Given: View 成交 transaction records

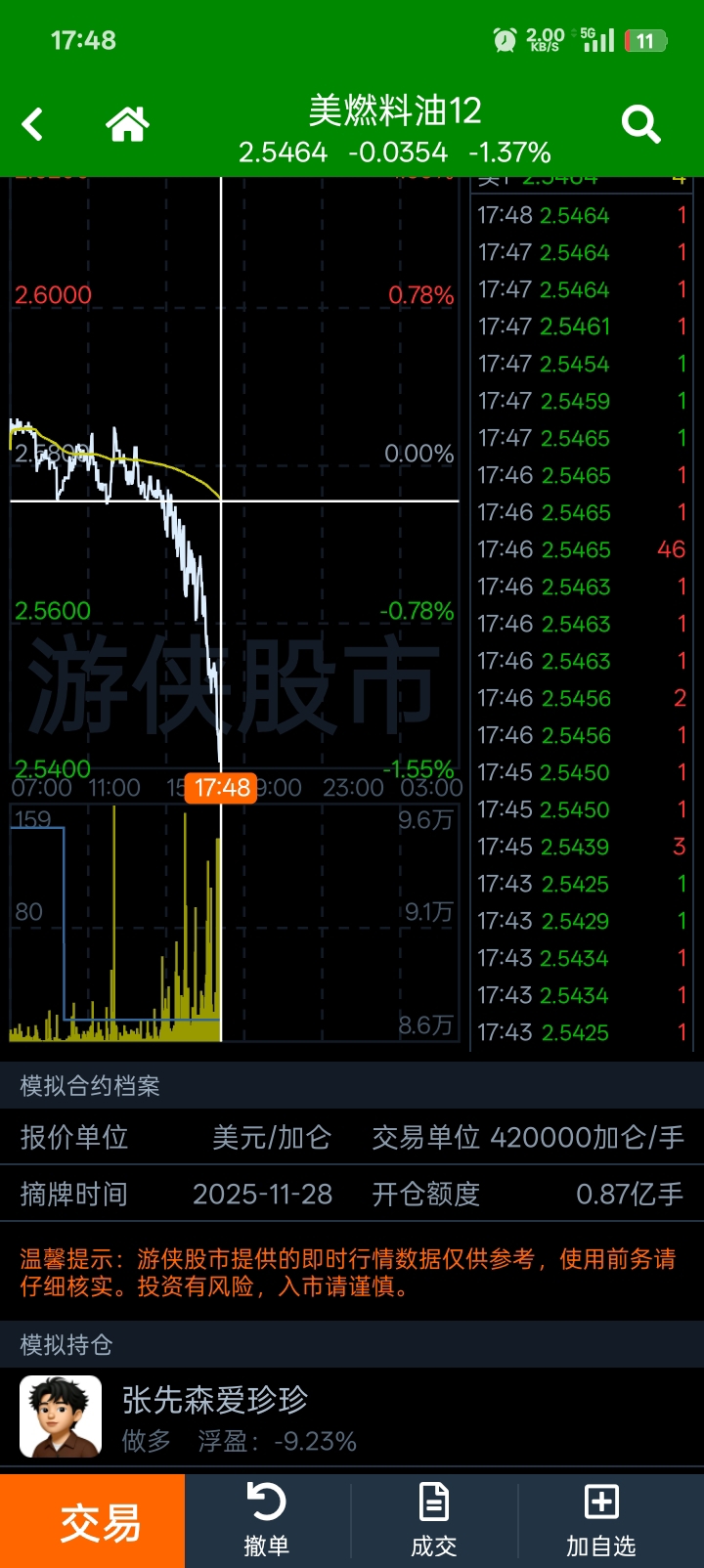Looking at the screenshot, I should point(434,1521).
